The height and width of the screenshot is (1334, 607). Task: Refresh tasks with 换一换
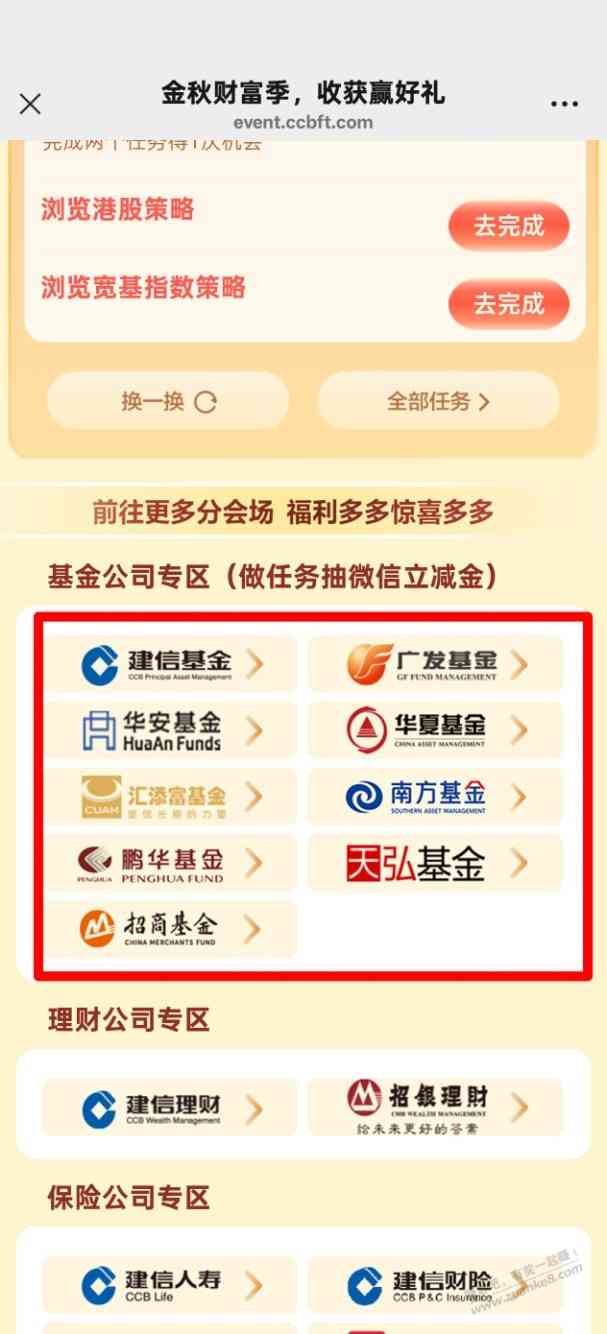pos(168,402)
